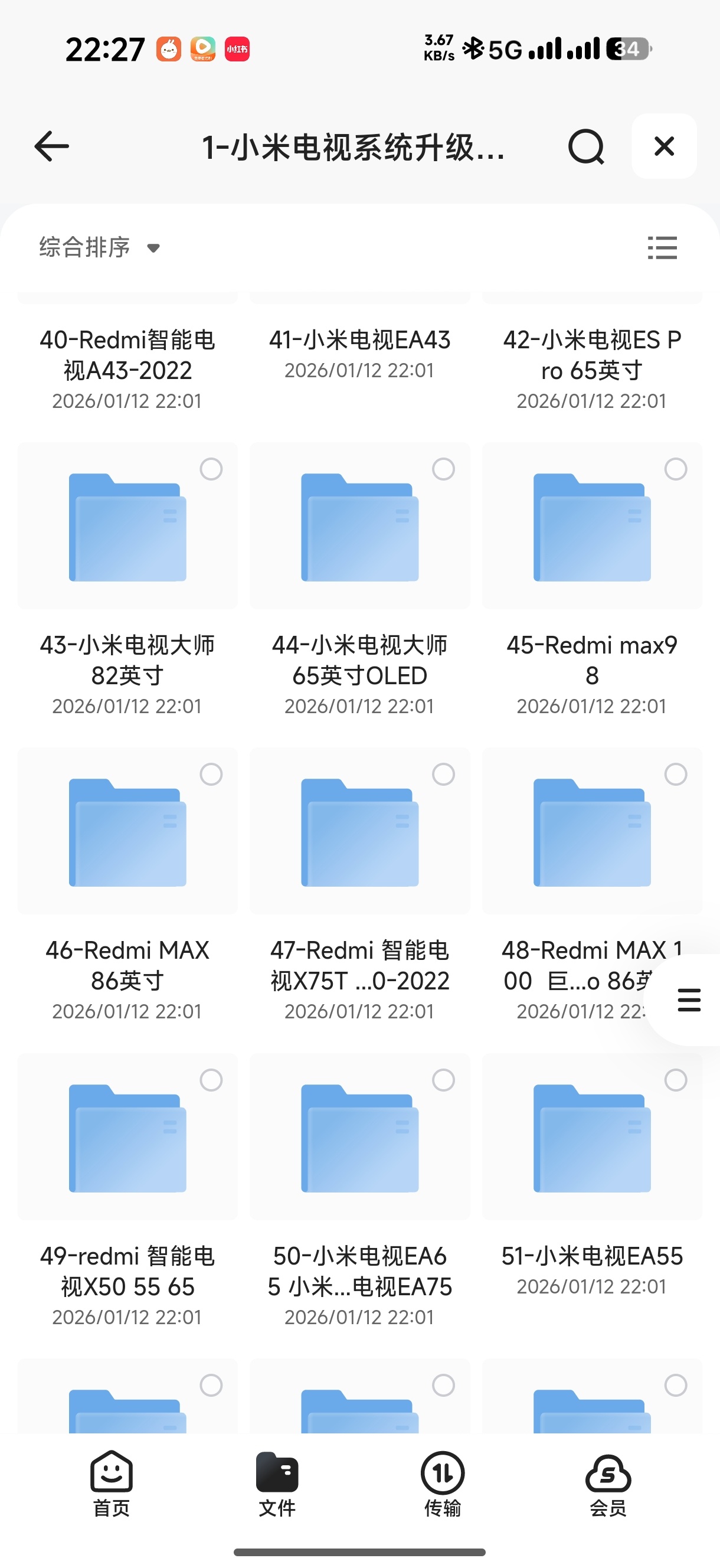Open the sort order chevron arrow

point(153,249)
